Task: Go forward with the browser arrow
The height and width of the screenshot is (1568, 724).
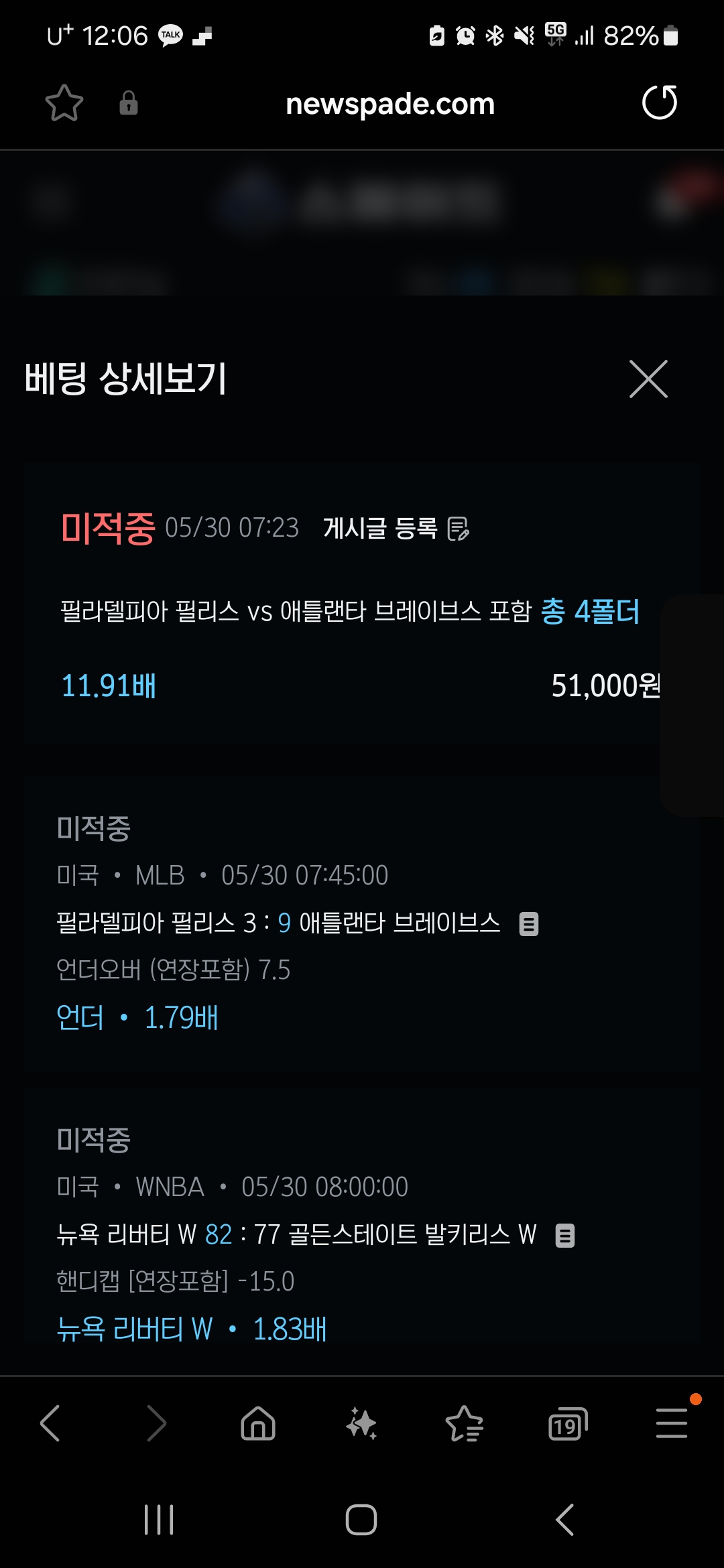Action: (156, 1423)
